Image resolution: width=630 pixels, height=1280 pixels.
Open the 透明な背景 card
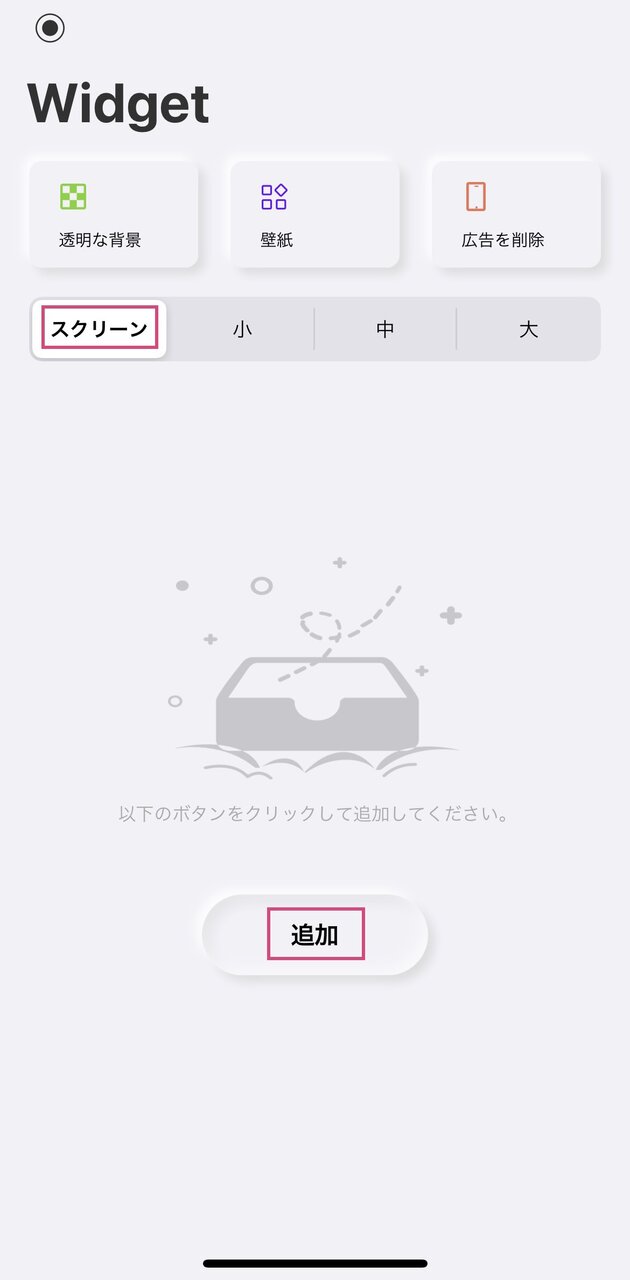point(113,215)
